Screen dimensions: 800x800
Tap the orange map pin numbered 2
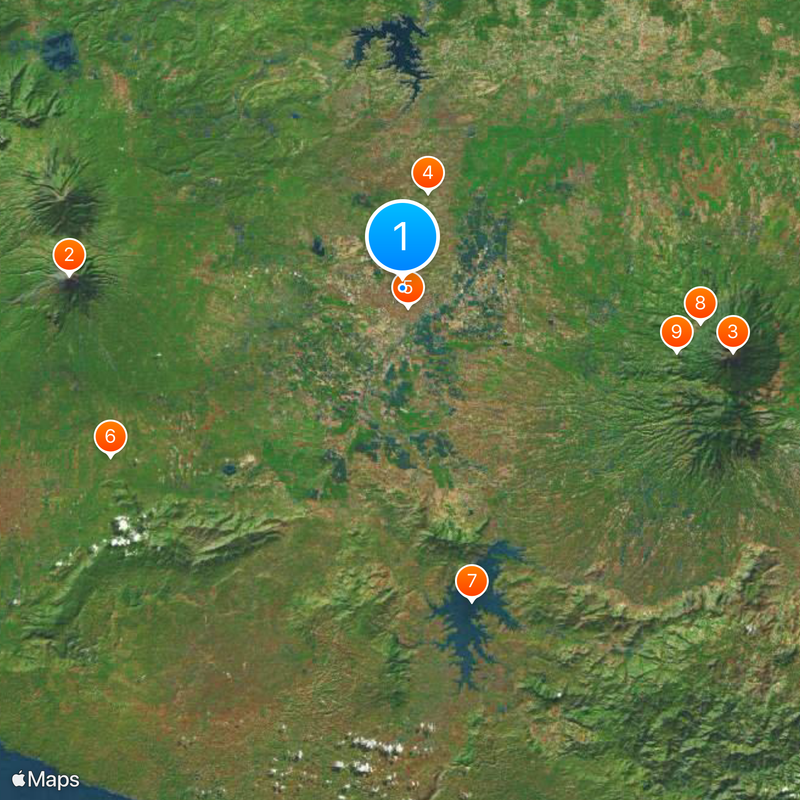click(69, 254)
